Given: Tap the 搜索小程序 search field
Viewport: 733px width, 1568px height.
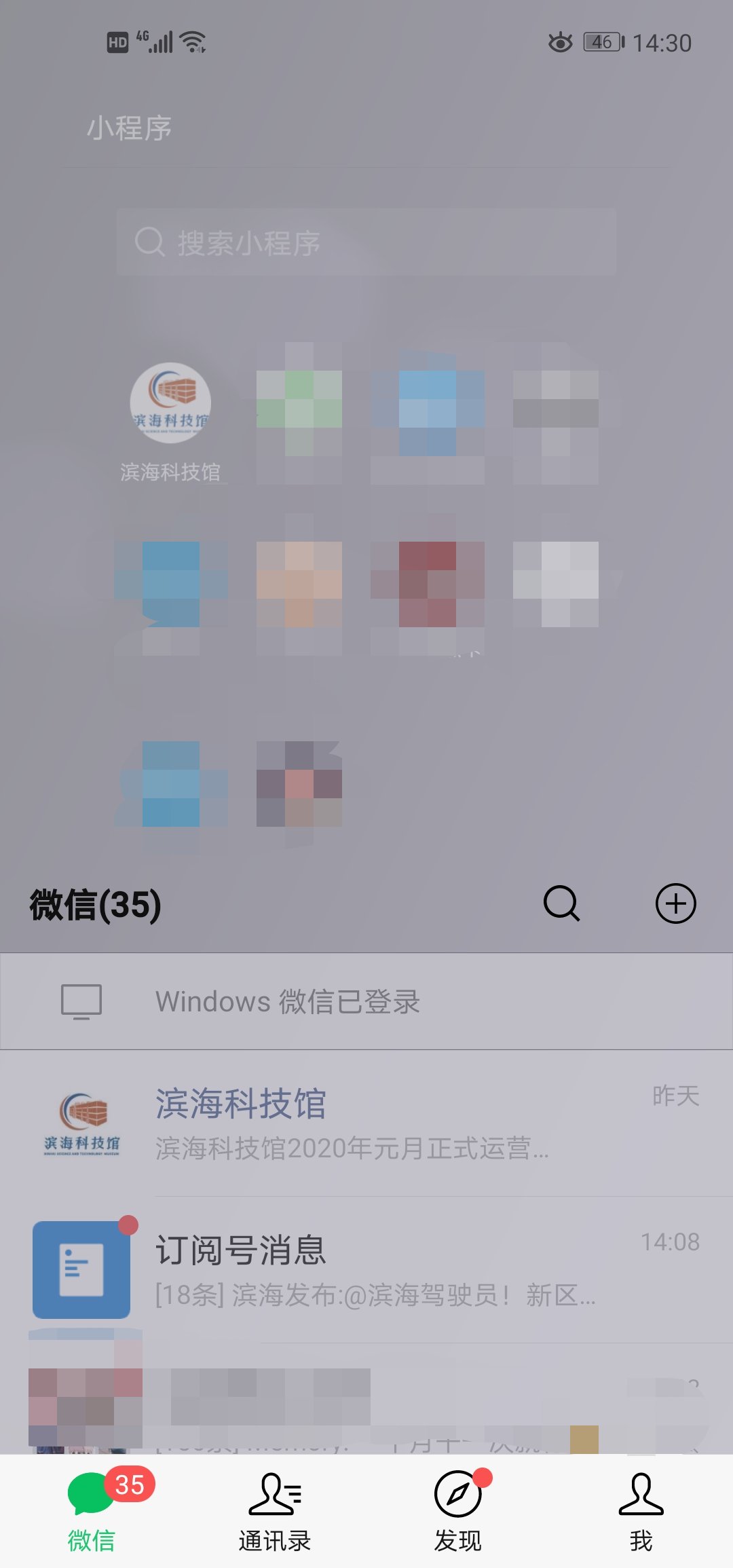Looking at the screenshot, I should tap(366, 242).
